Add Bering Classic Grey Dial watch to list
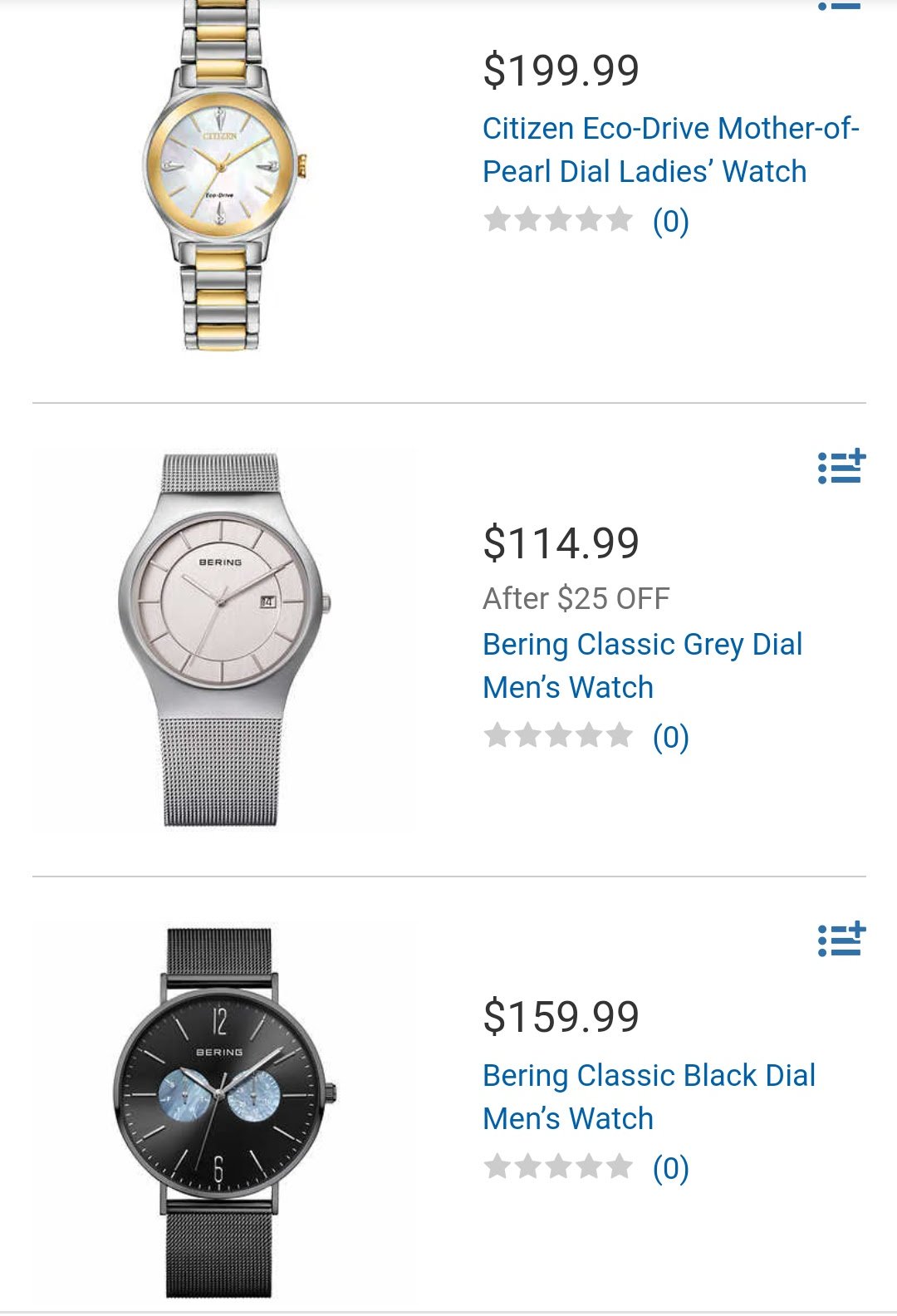The height and width of the screenshot is (1316, 897). tap(841, 467)
